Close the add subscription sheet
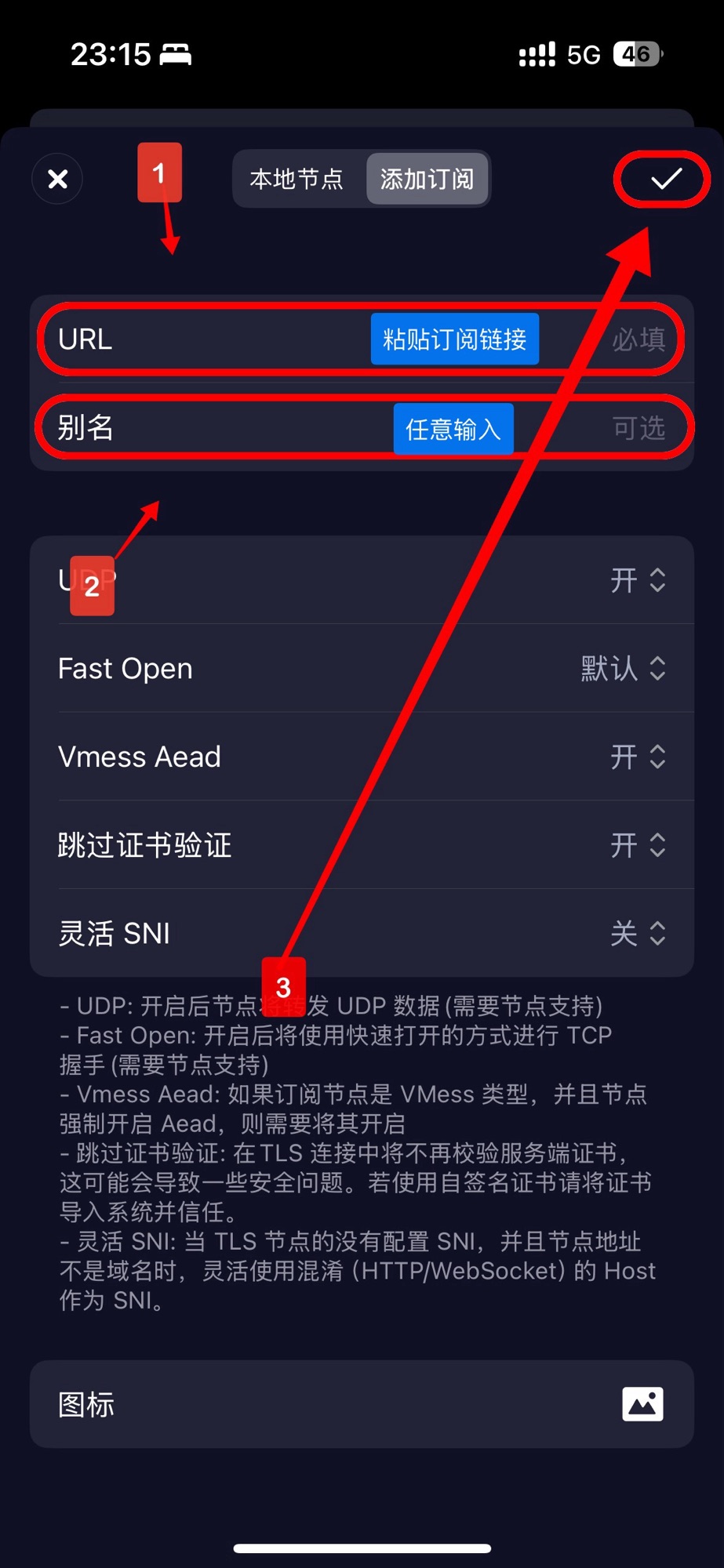The image size is (724, 1568). click(x=57, y=180)
